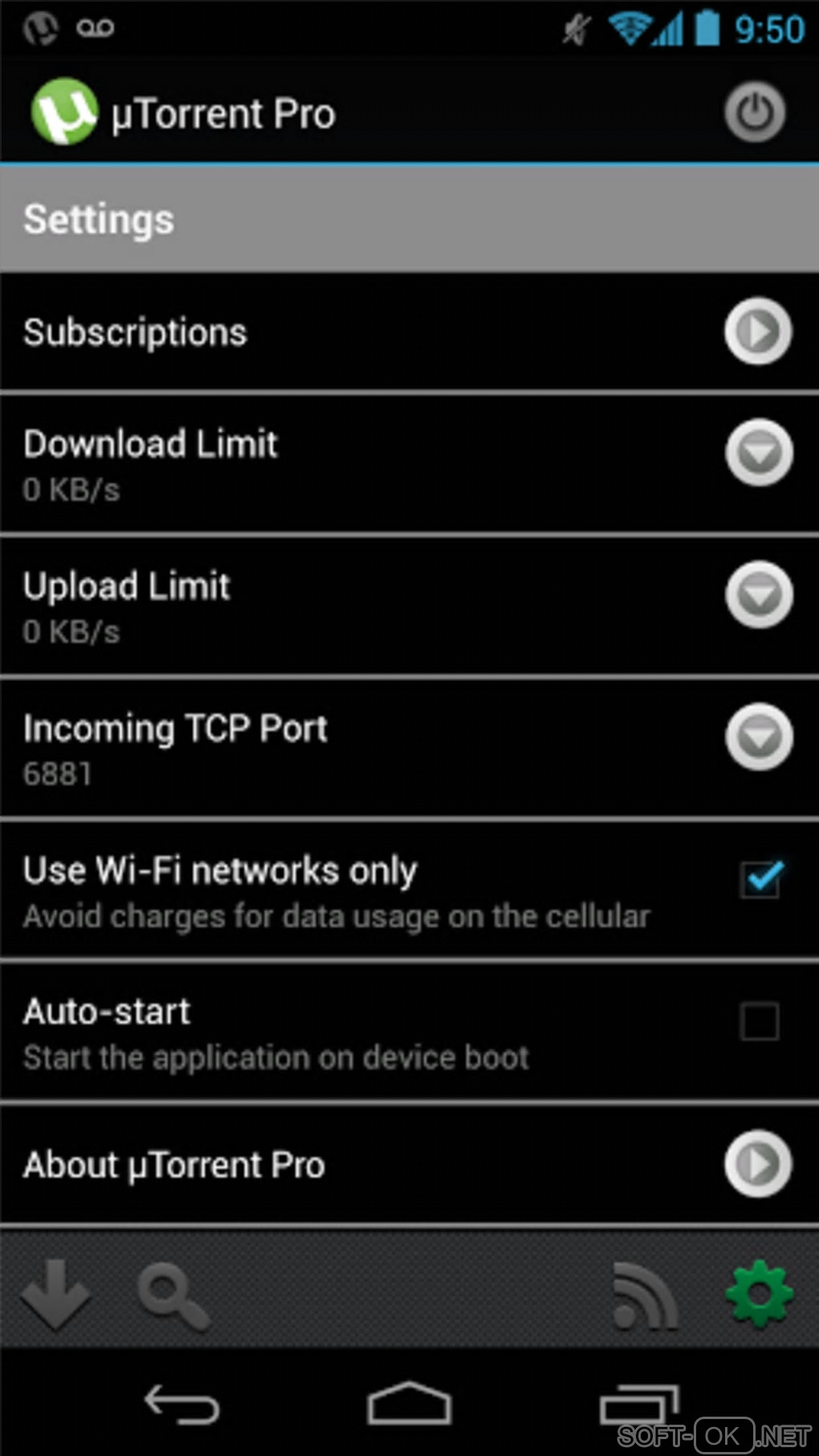Expand the Download Limit dropdown
This screenshot has height=1456, width=819.
[759, 453]
